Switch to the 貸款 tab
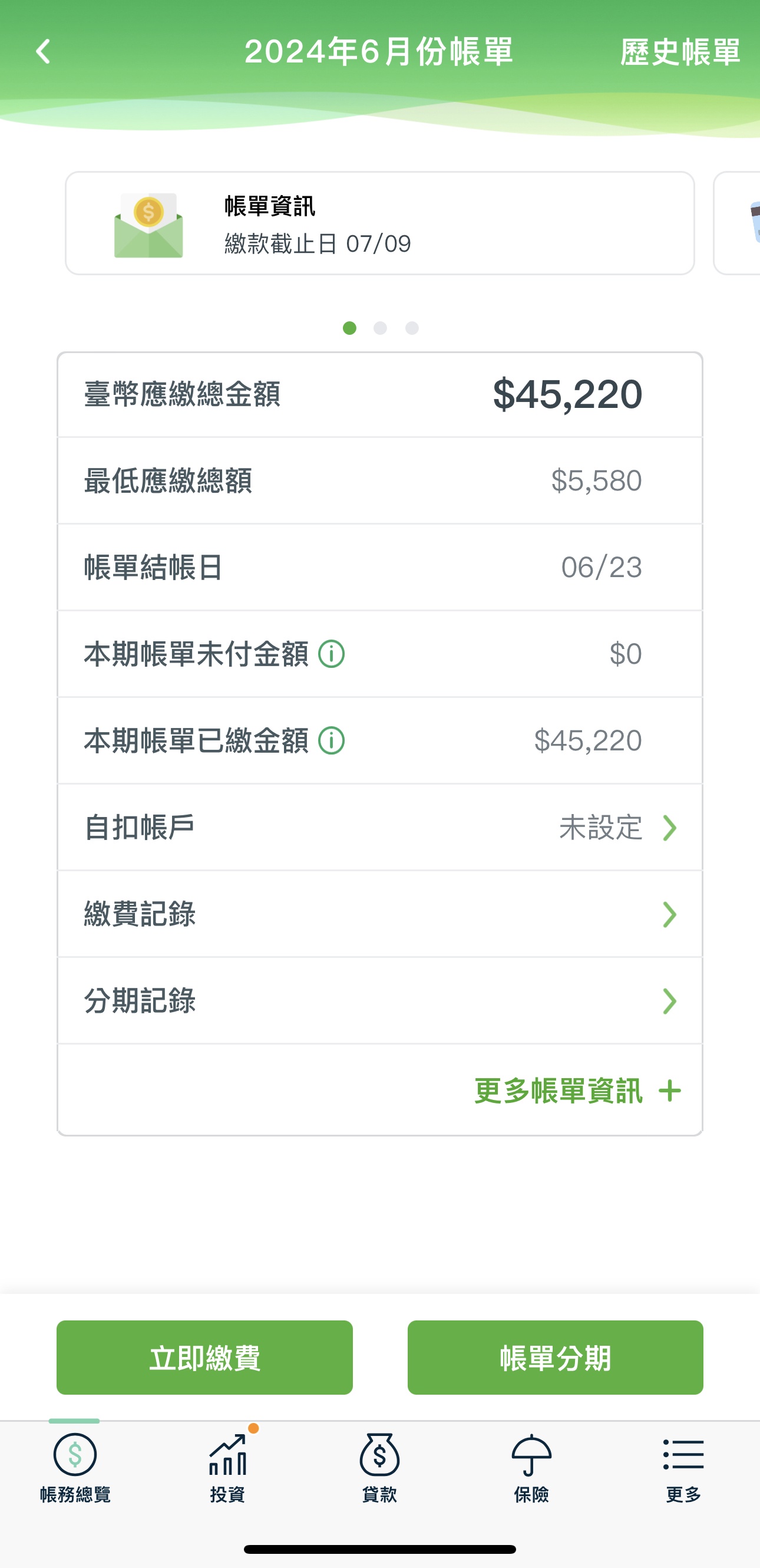Image resolution: width=760 pixels, height=1568 pixels. (379, 1468)
